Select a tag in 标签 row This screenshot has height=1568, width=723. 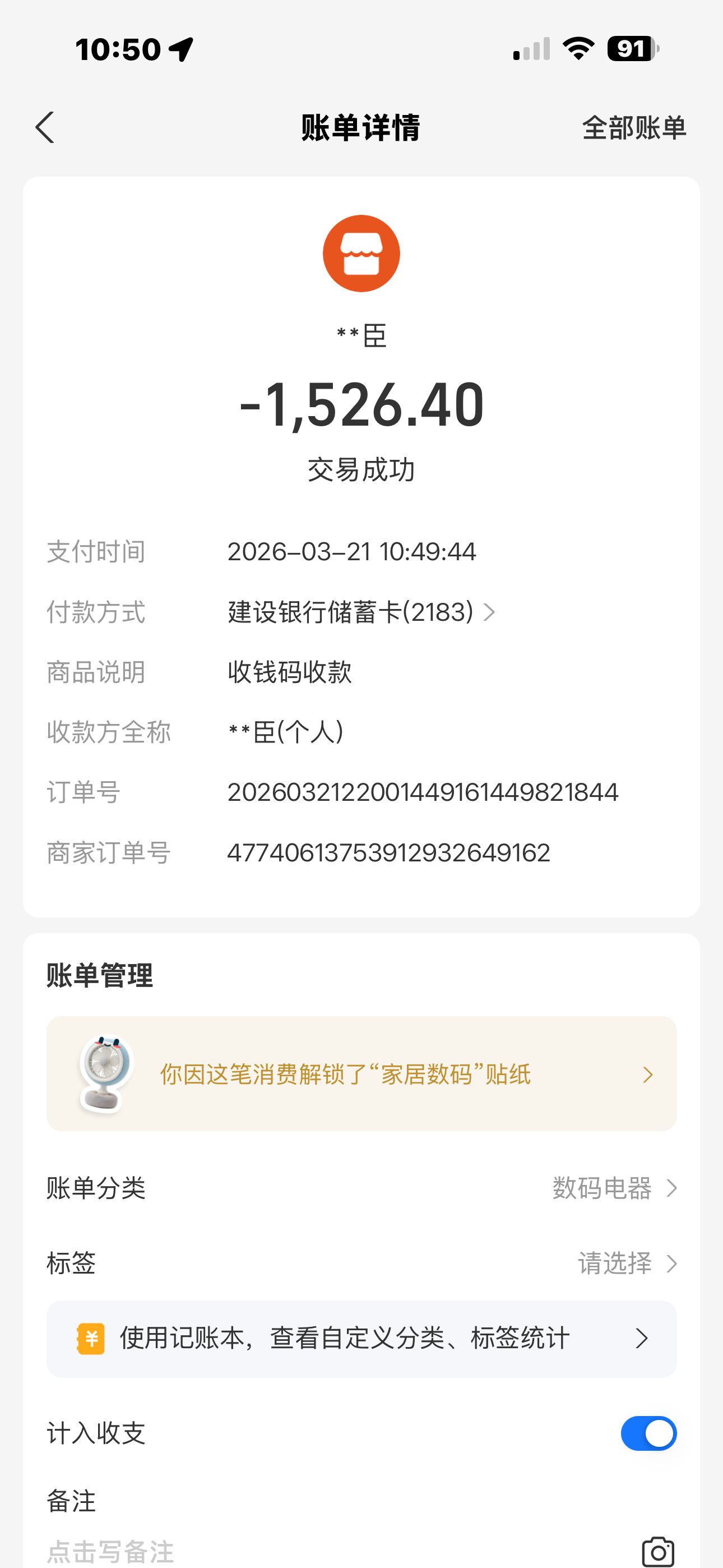627,1263
